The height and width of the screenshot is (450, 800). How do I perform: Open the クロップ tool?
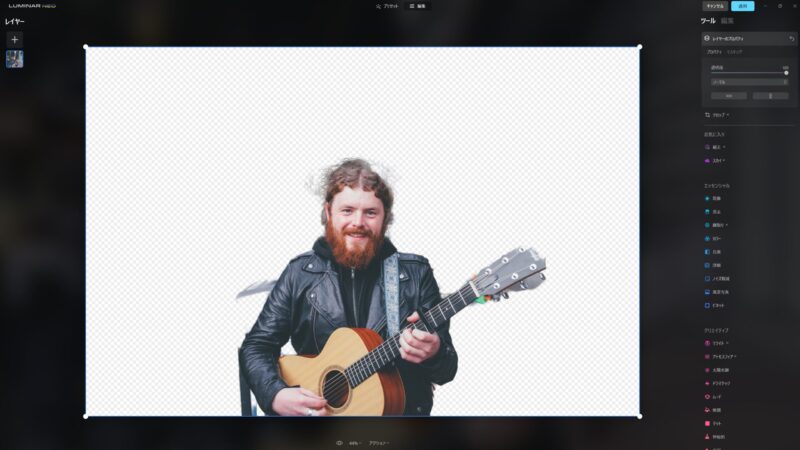click(x=718, y=115)
